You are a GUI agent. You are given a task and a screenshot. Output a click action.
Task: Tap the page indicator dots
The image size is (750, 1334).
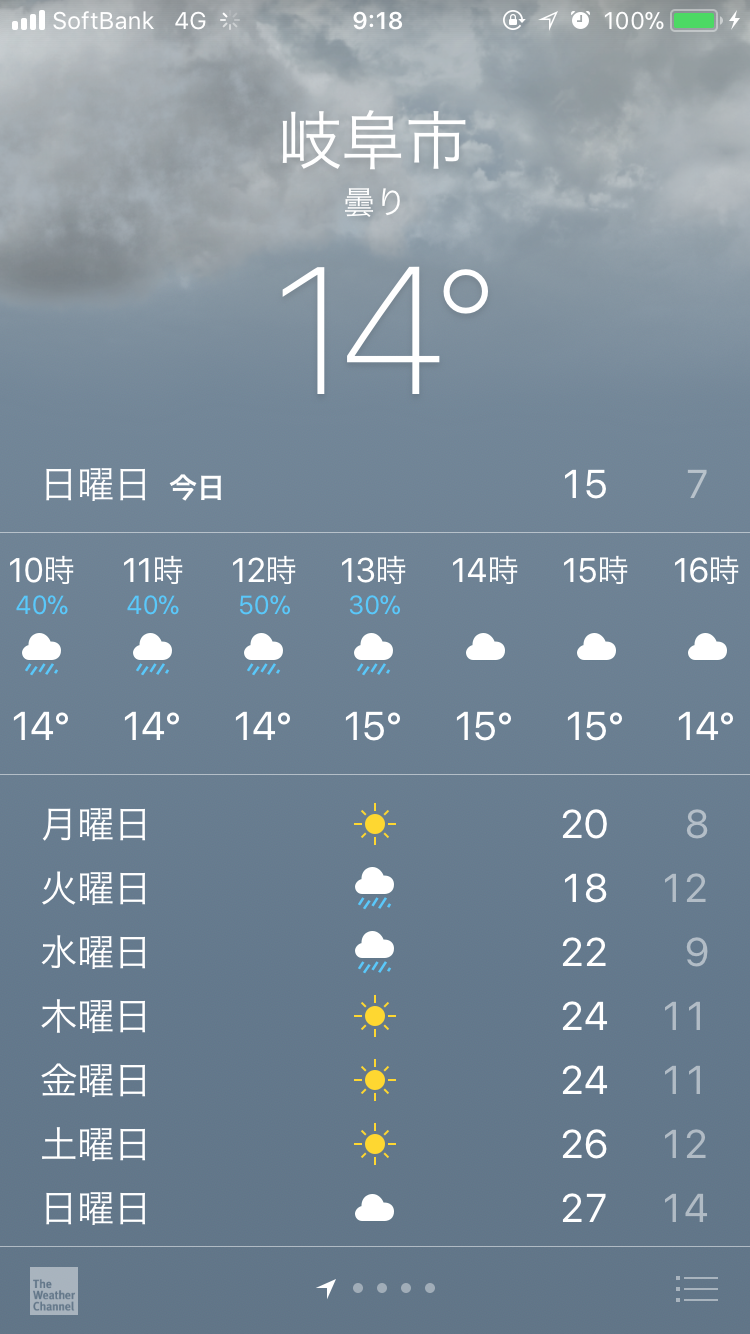tap(382, 1289)
